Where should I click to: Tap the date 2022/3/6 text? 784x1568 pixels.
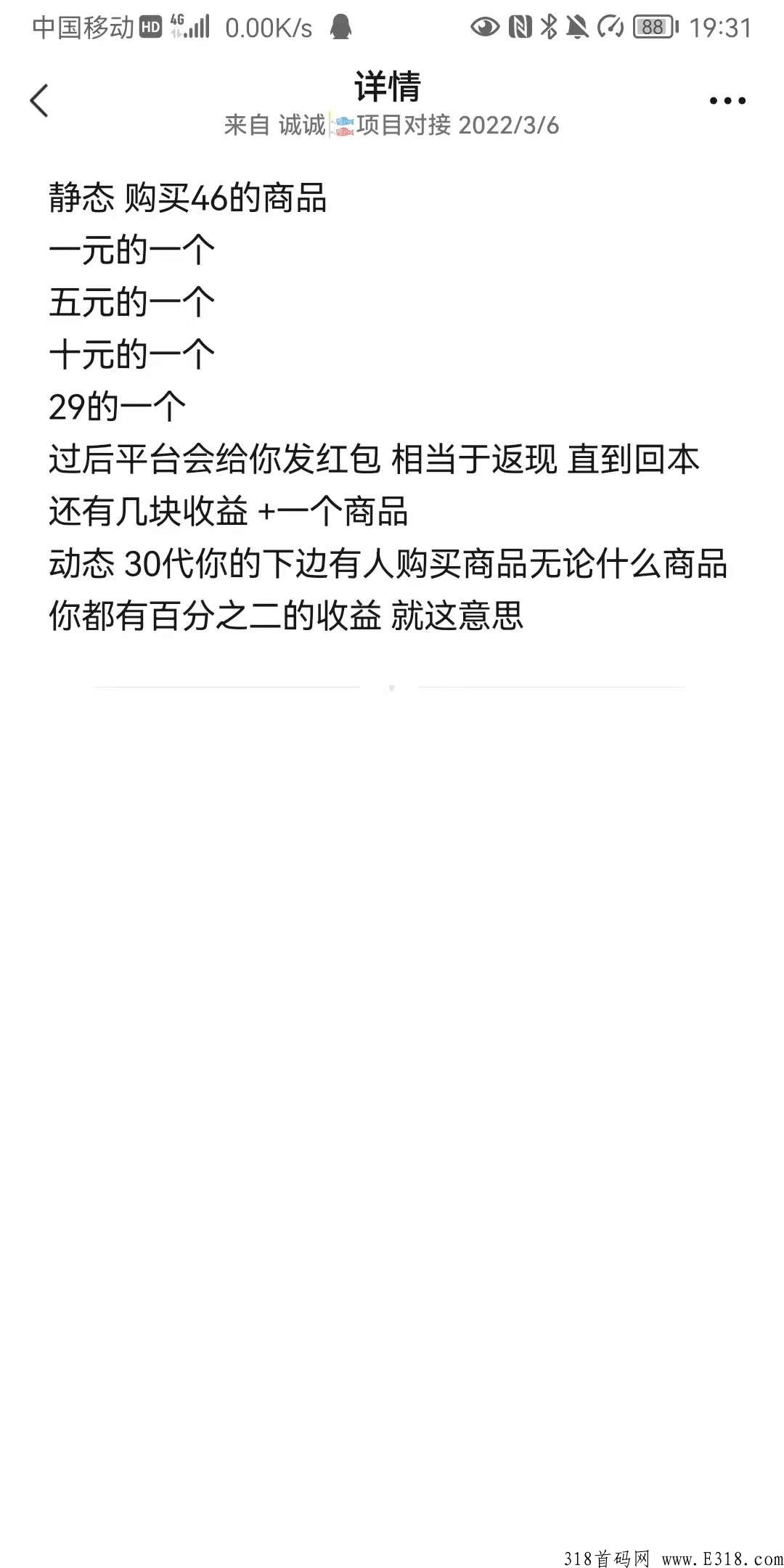[x=508, y=126]
